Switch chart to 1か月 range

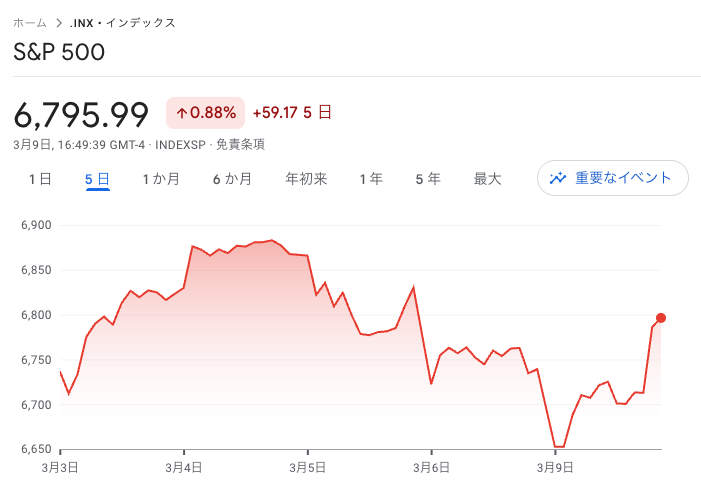(161, 179)
